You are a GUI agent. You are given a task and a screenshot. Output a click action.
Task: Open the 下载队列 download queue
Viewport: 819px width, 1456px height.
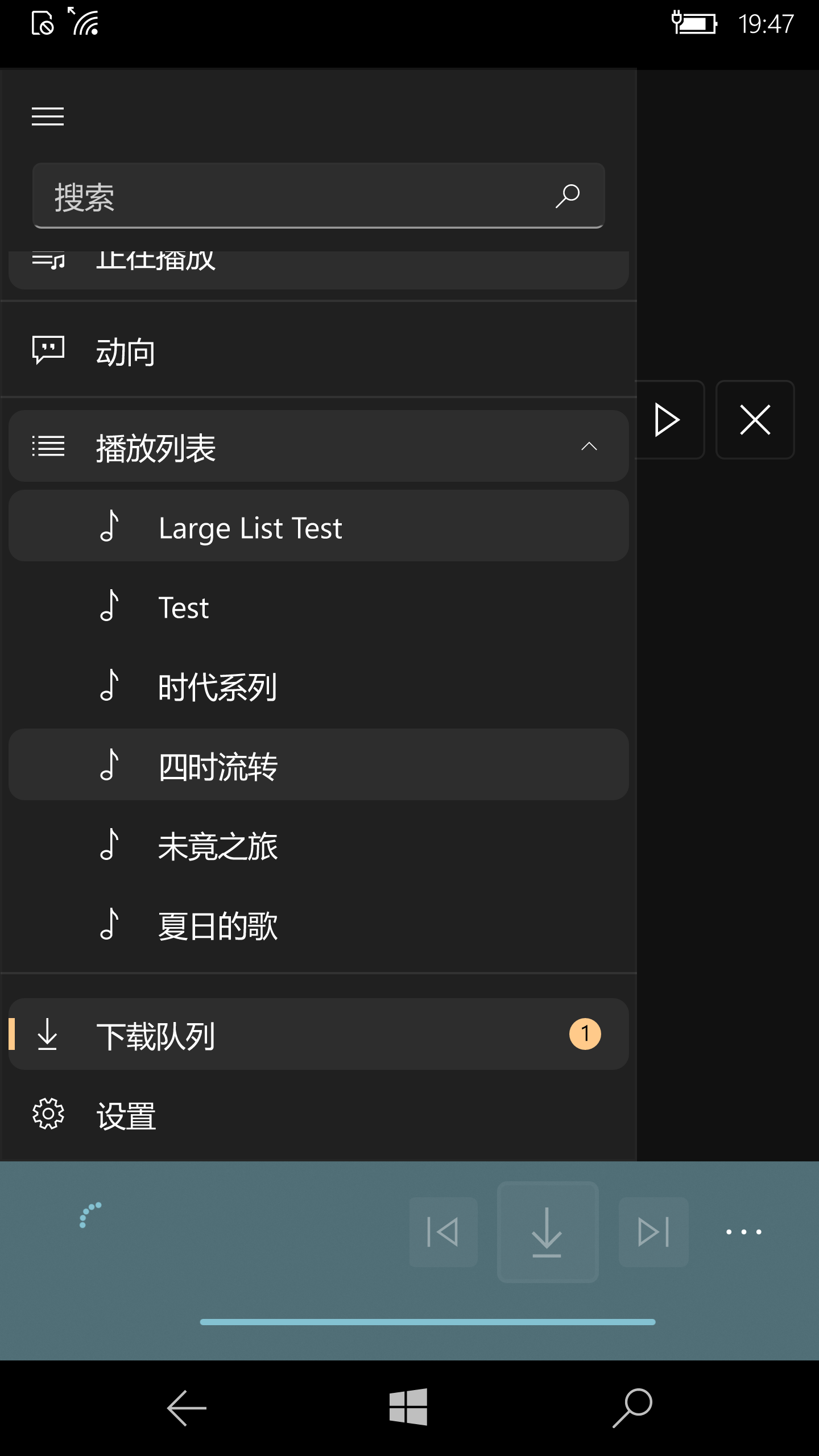pos(318,1034)
